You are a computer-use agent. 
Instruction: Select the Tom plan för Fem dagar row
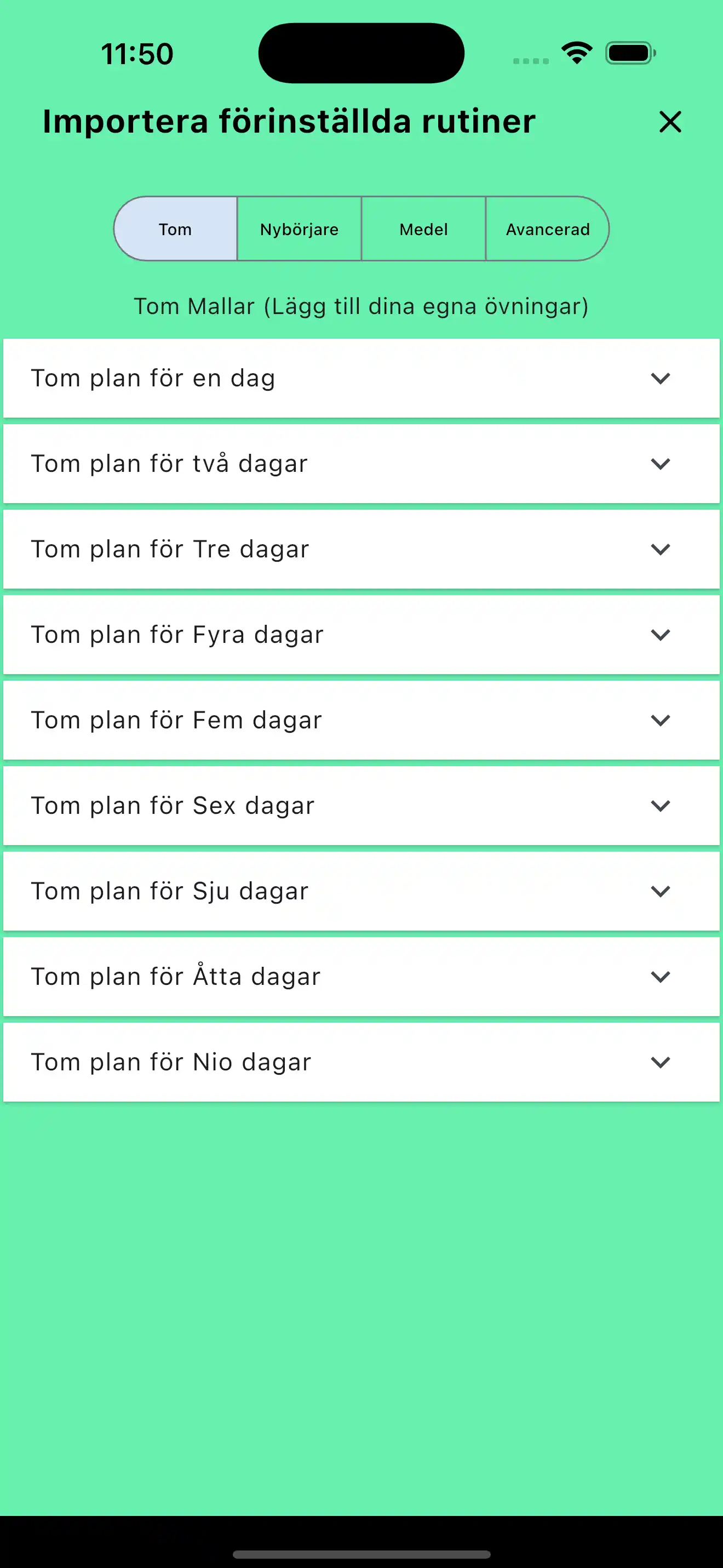[243, 720]
